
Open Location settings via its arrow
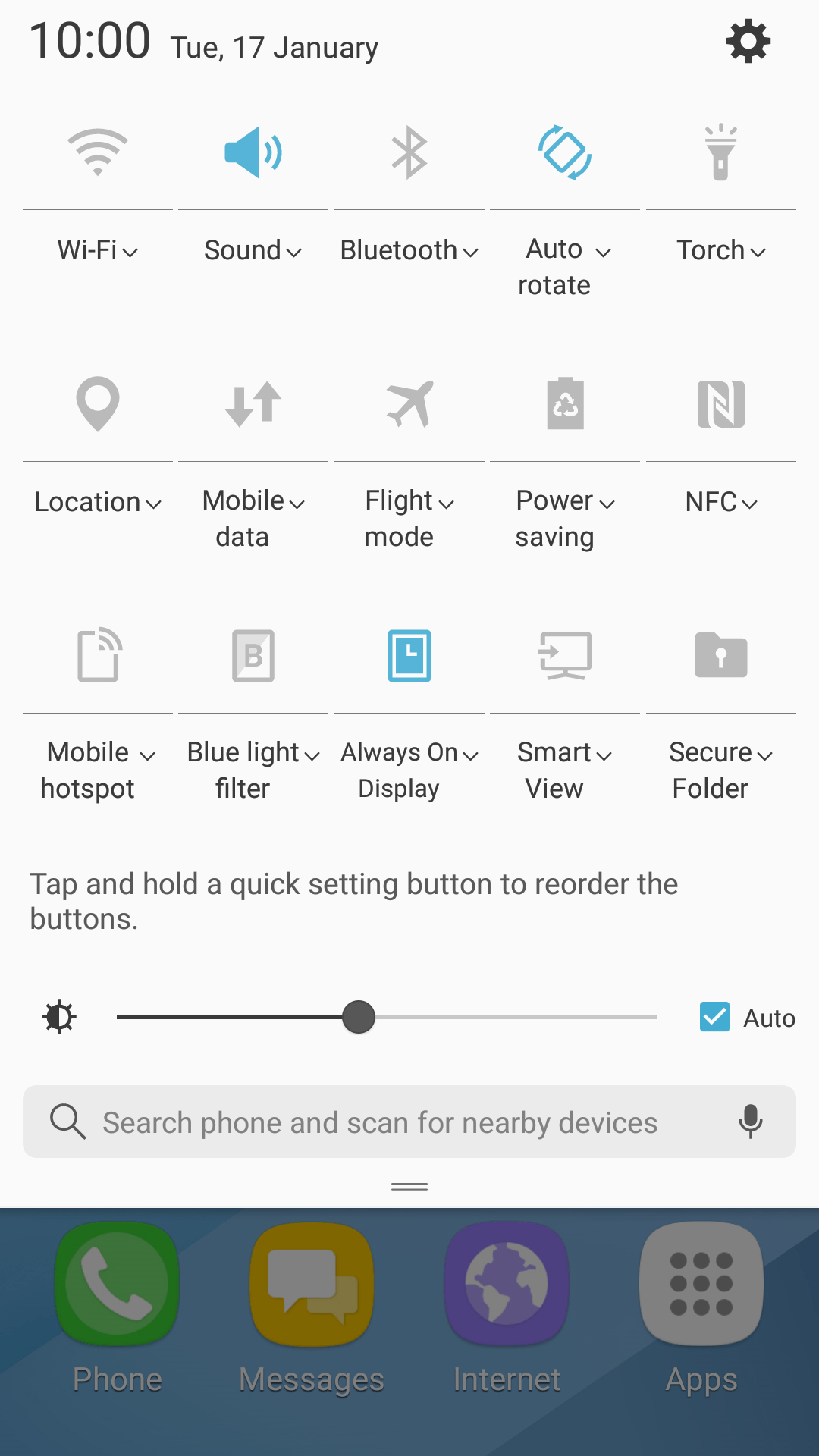[x=155, y=504]
